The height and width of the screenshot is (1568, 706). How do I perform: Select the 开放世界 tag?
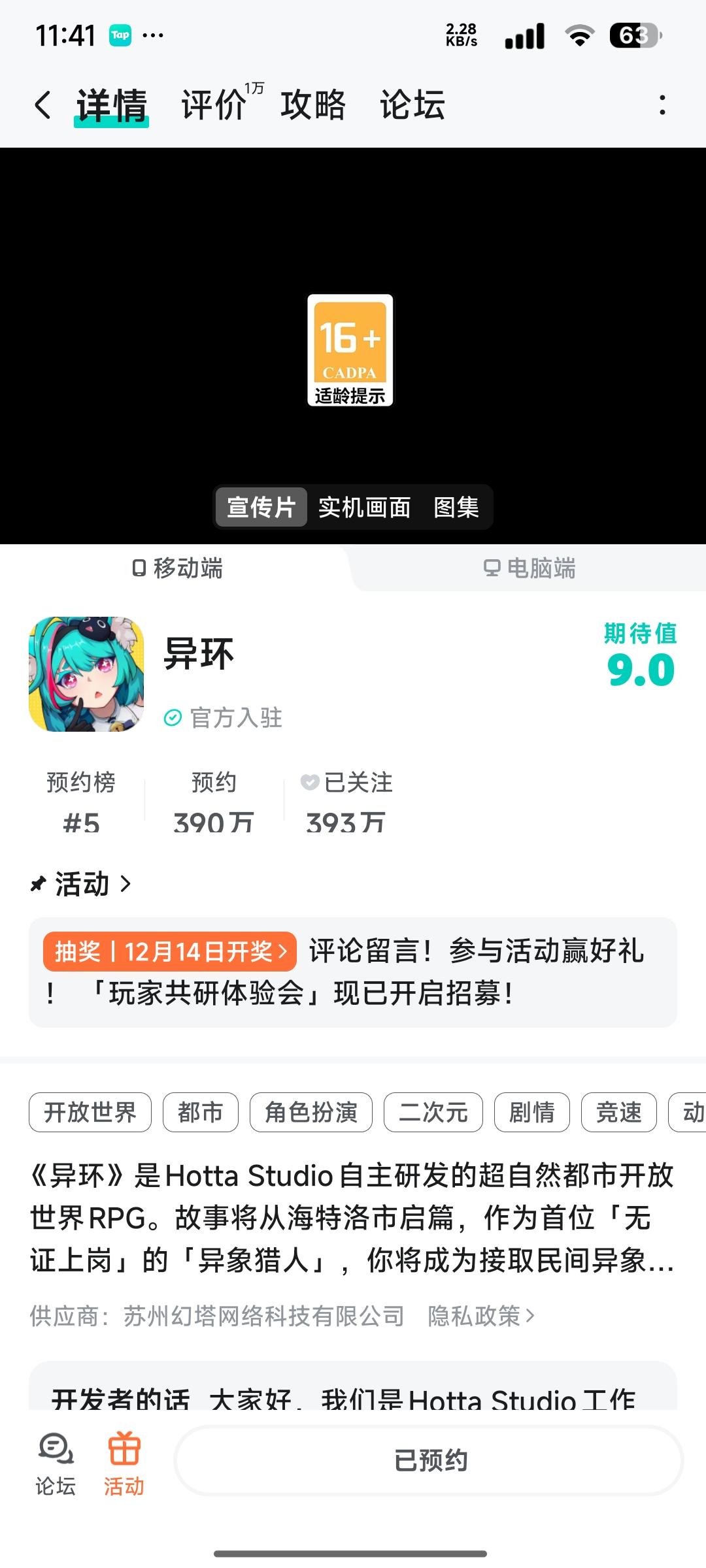(90, 1112)
